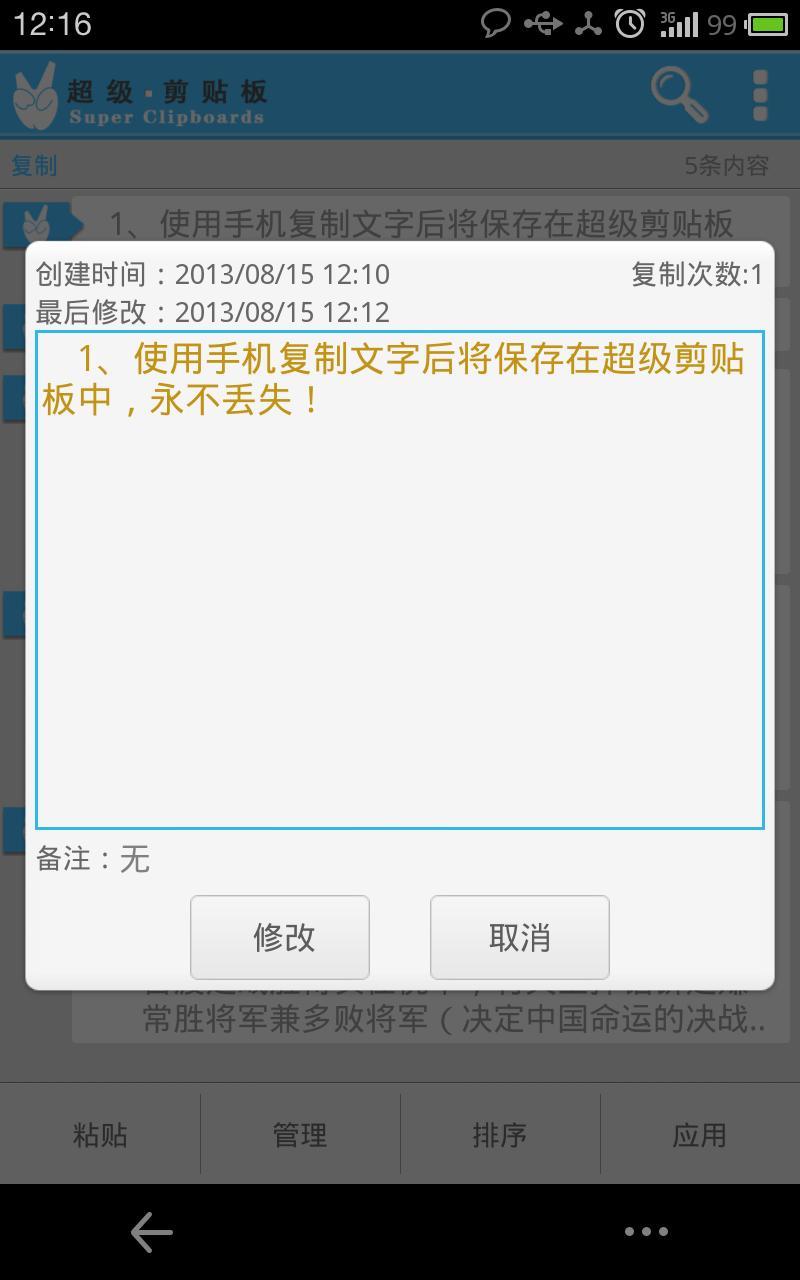Tap the 修改 button to edit
This screenshot has width=800, height=1280.
pyautogui.click(x=280, y=937)
